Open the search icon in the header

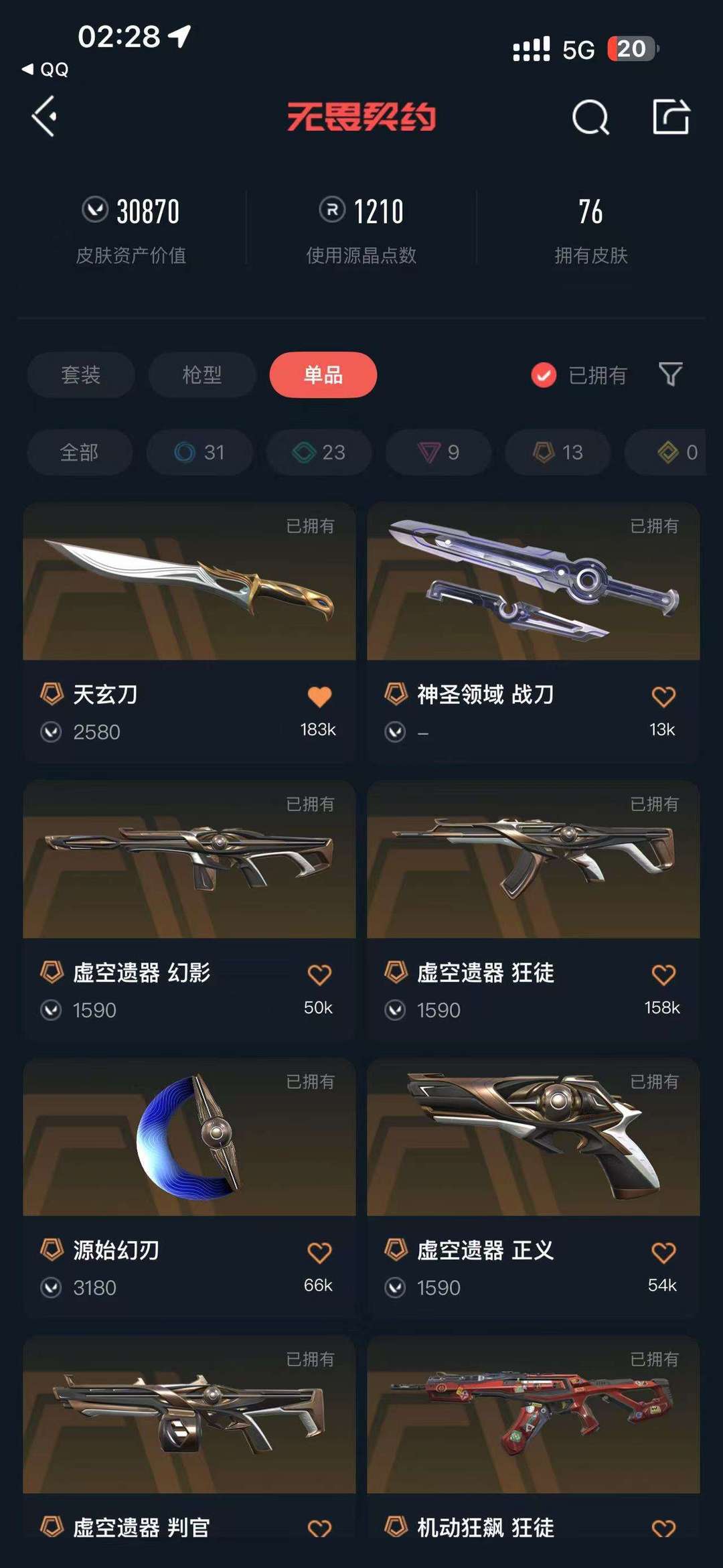click(590, 117)
